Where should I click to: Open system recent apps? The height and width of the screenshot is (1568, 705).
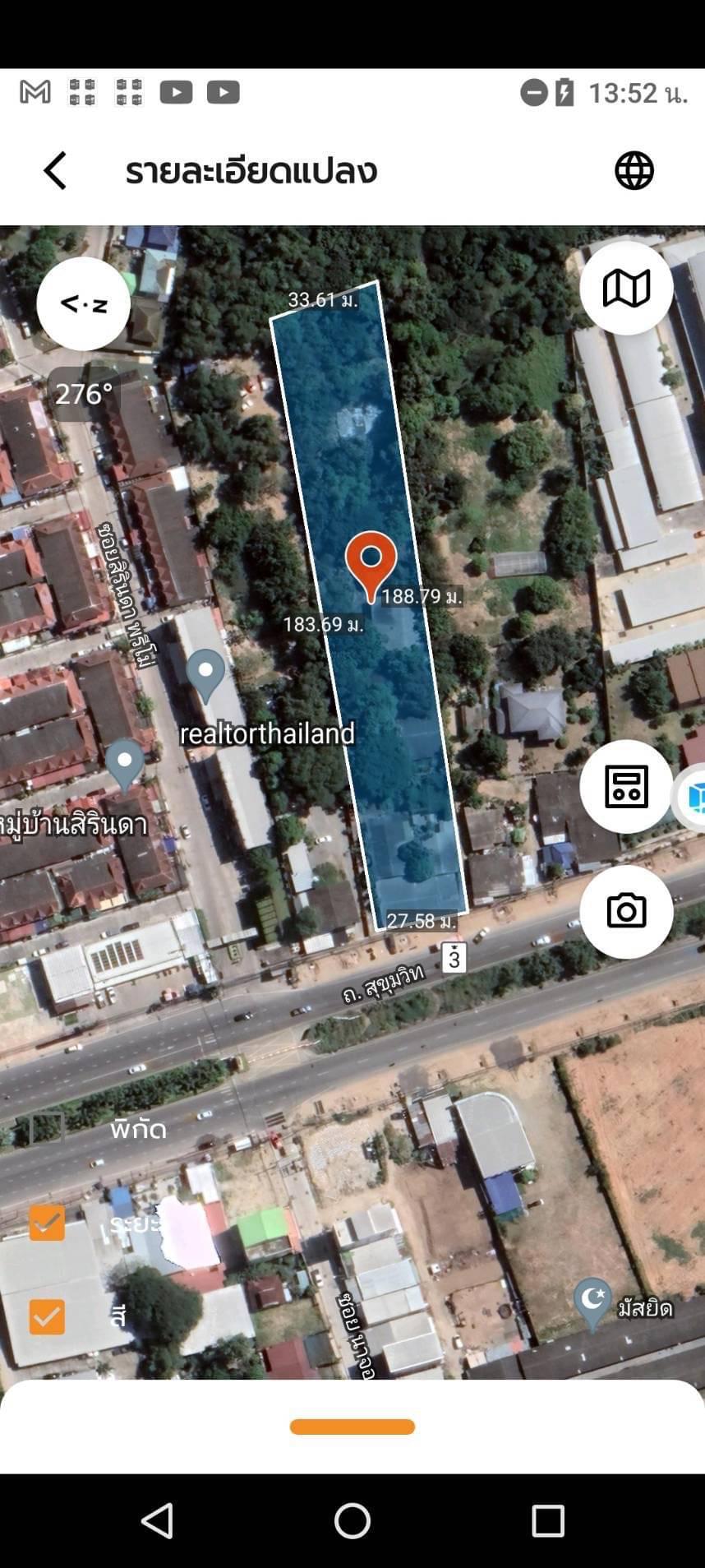pos(548,1521)
